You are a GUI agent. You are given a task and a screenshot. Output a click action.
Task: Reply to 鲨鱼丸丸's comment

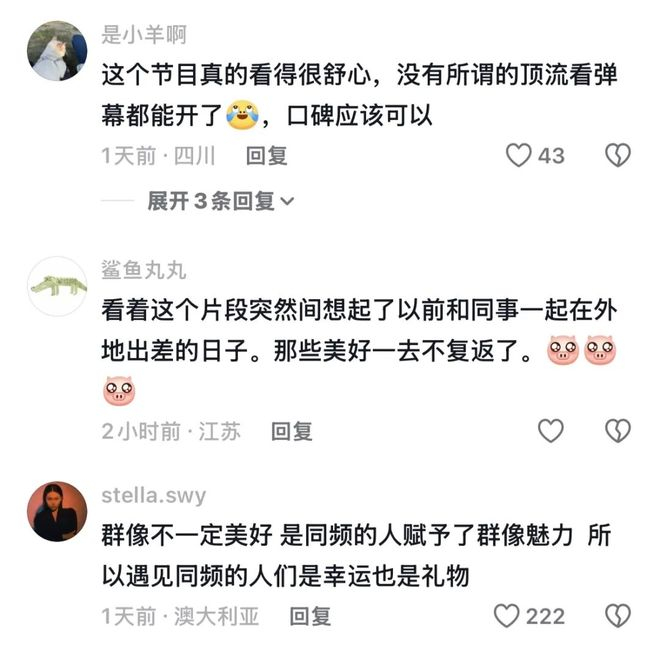point(292,431)
